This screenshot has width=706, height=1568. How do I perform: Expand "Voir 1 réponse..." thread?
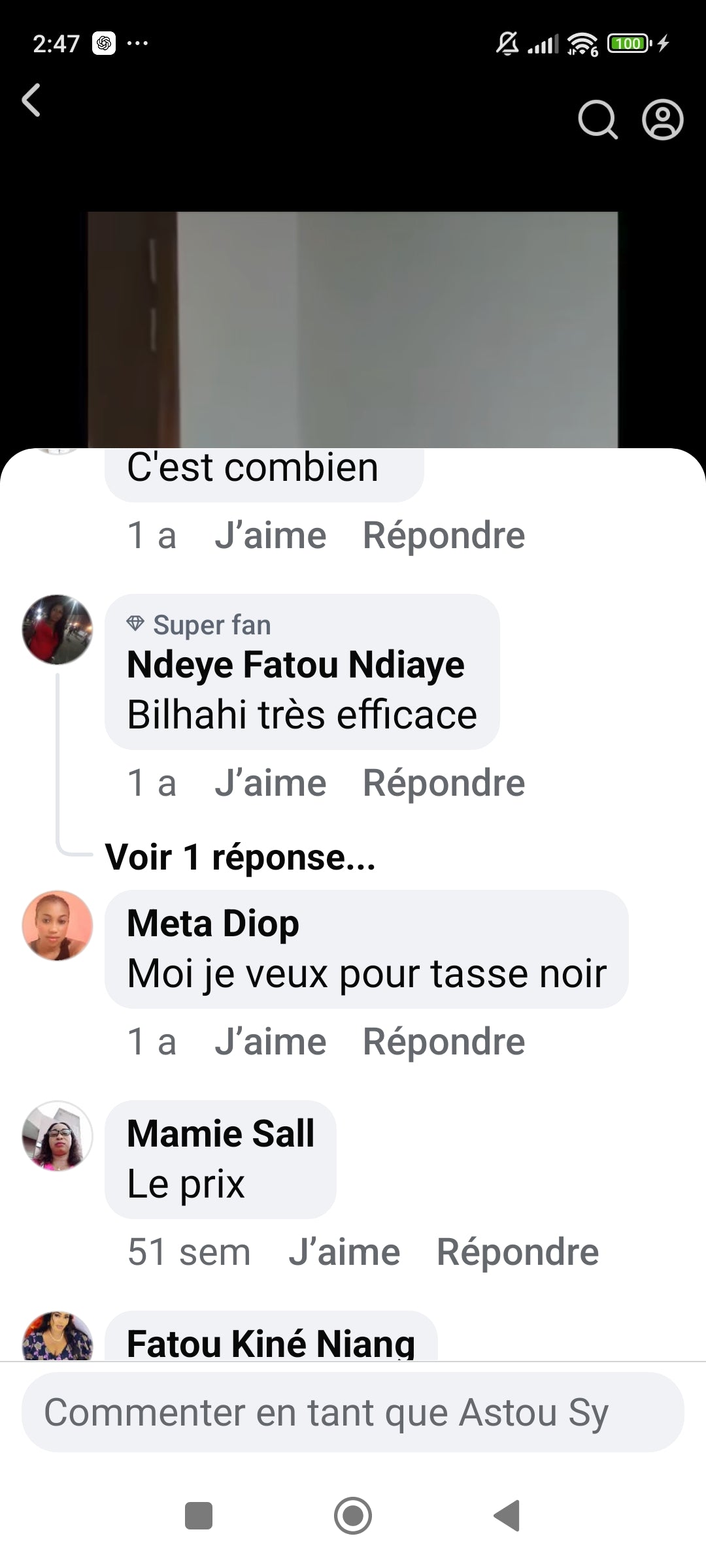(x=240, y=857)
